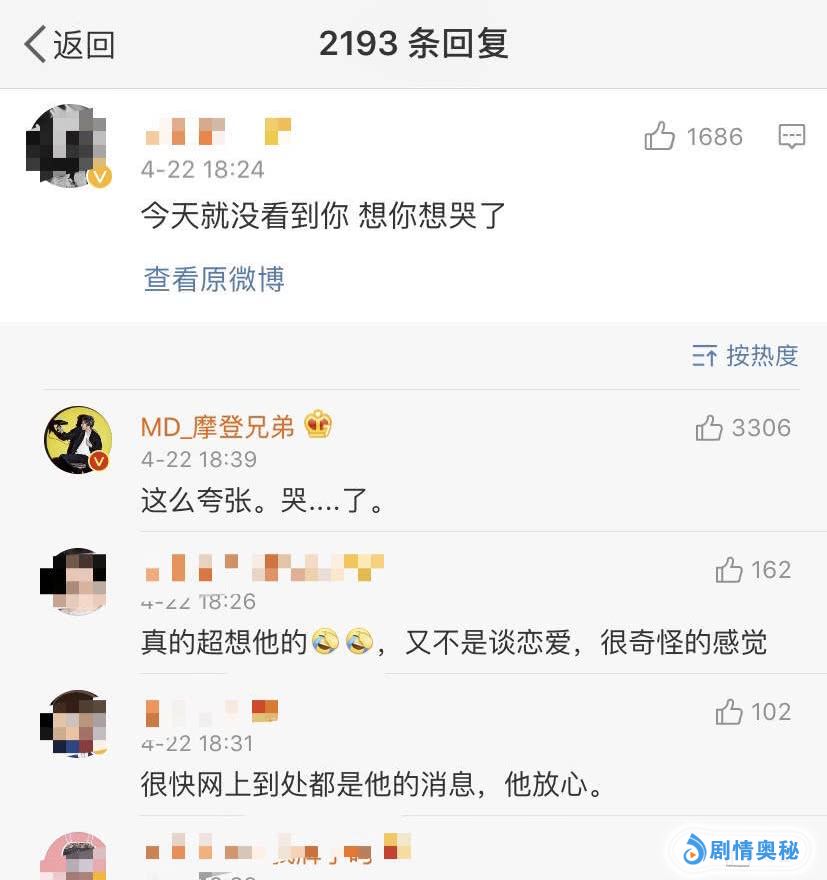Like the reply with 102 likes

click(x=730, y=713)
